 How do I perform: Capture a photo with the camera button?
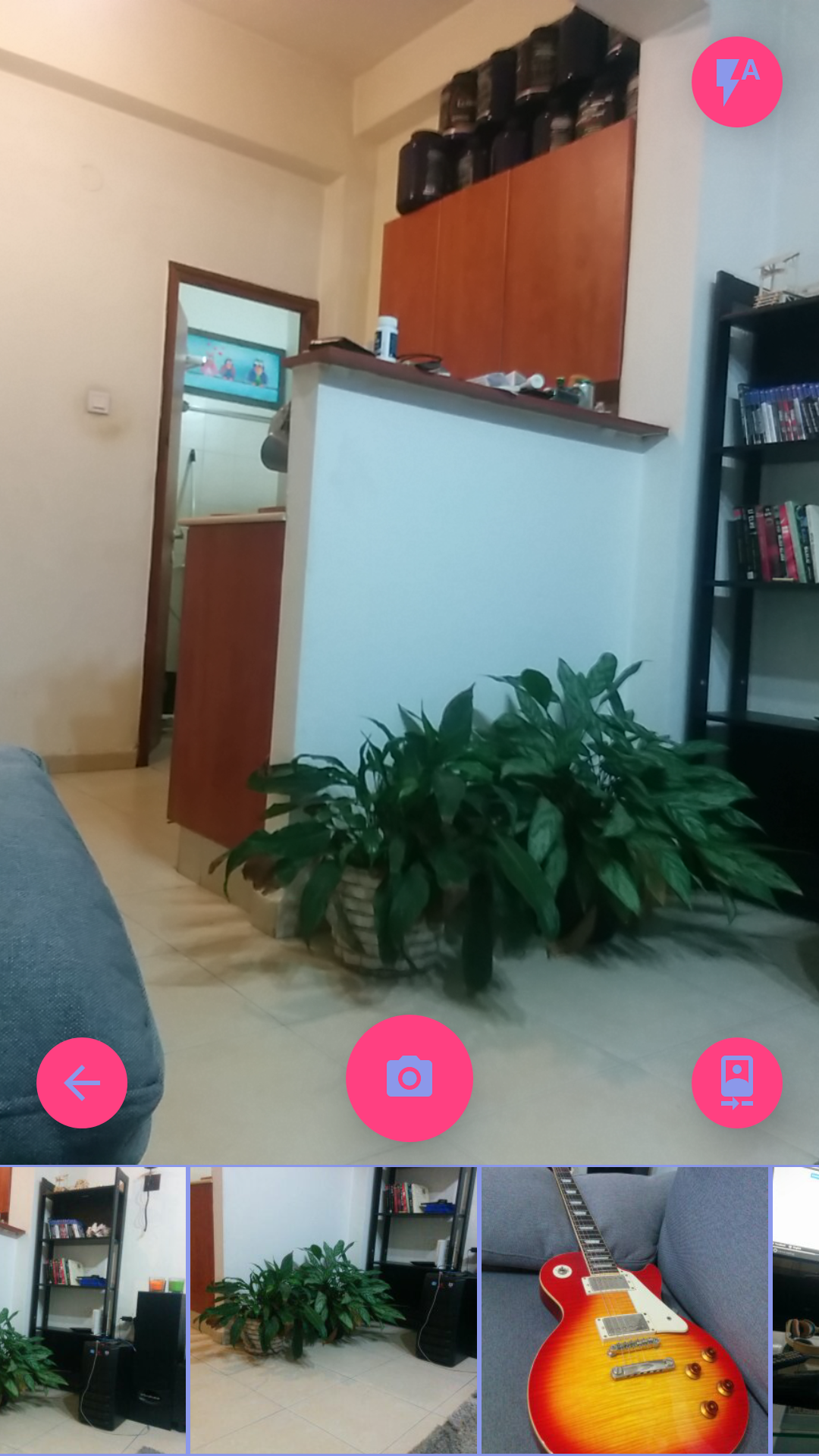[x=409, y=1078]
